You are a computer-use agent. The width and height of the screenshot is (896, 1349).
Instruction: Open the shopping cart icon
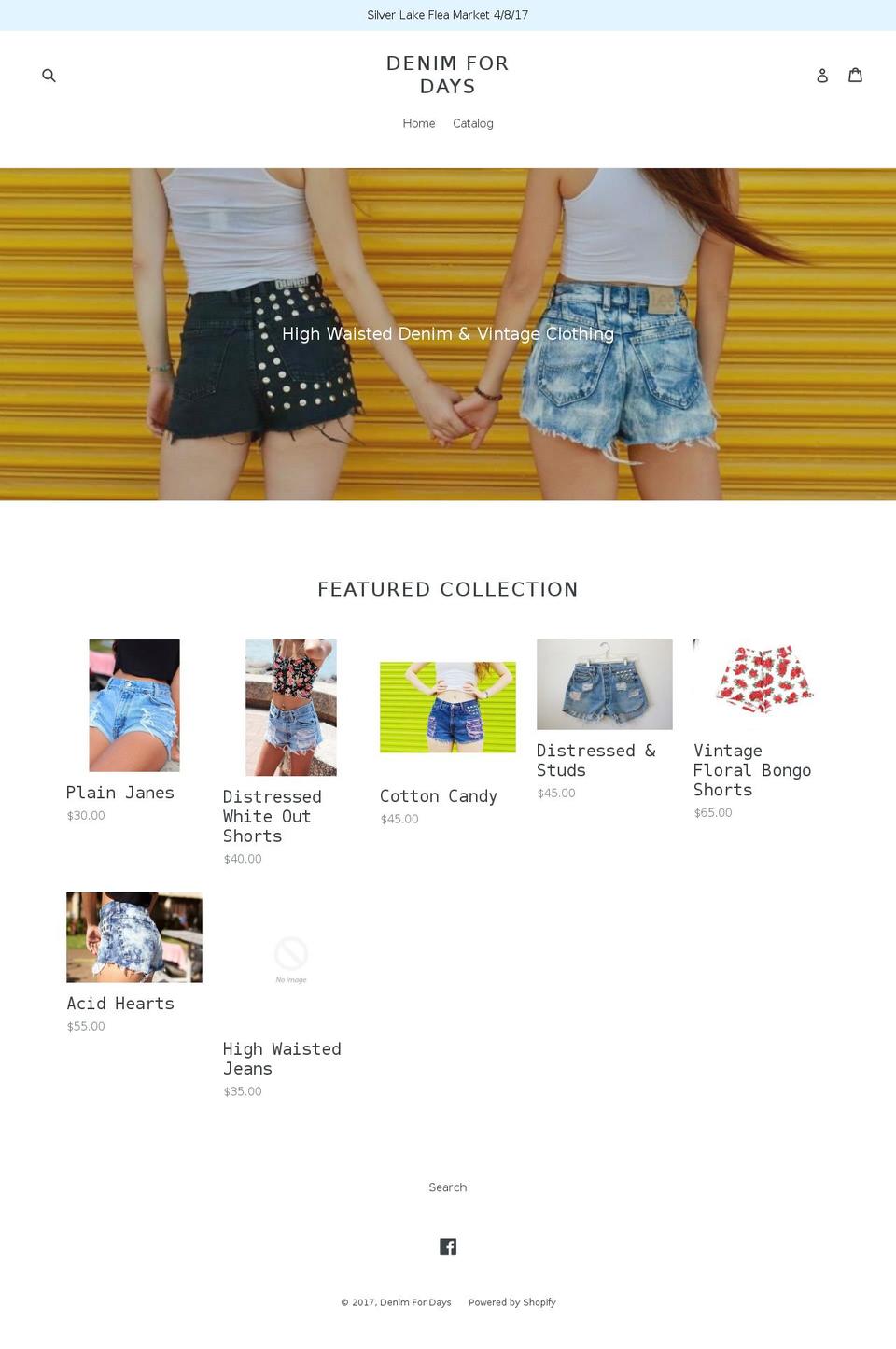point(856,75)
